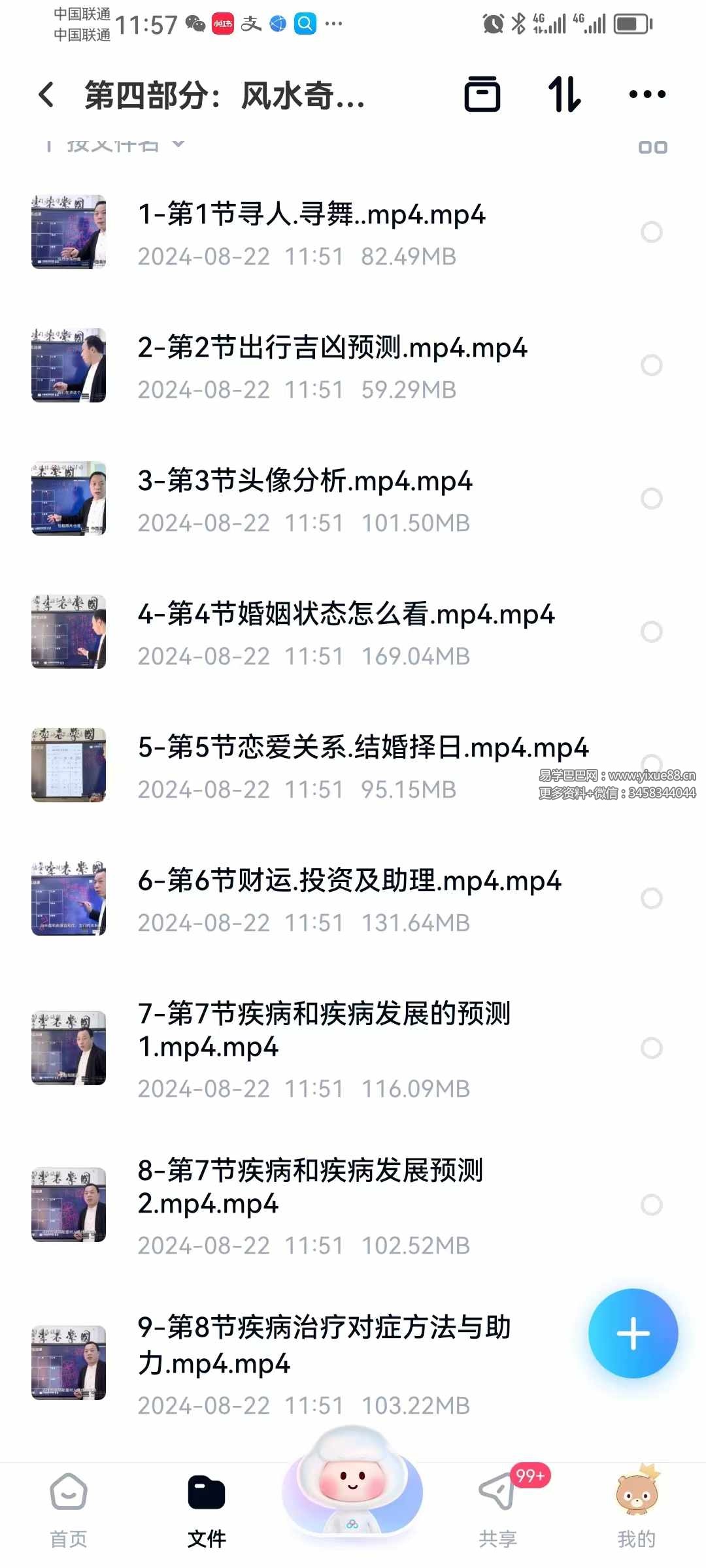The width and height of the screenshot is (706, 1568).
Task: Open the archive box icon in the top bar
Action: pyautogui.click(x=482, y=95)
